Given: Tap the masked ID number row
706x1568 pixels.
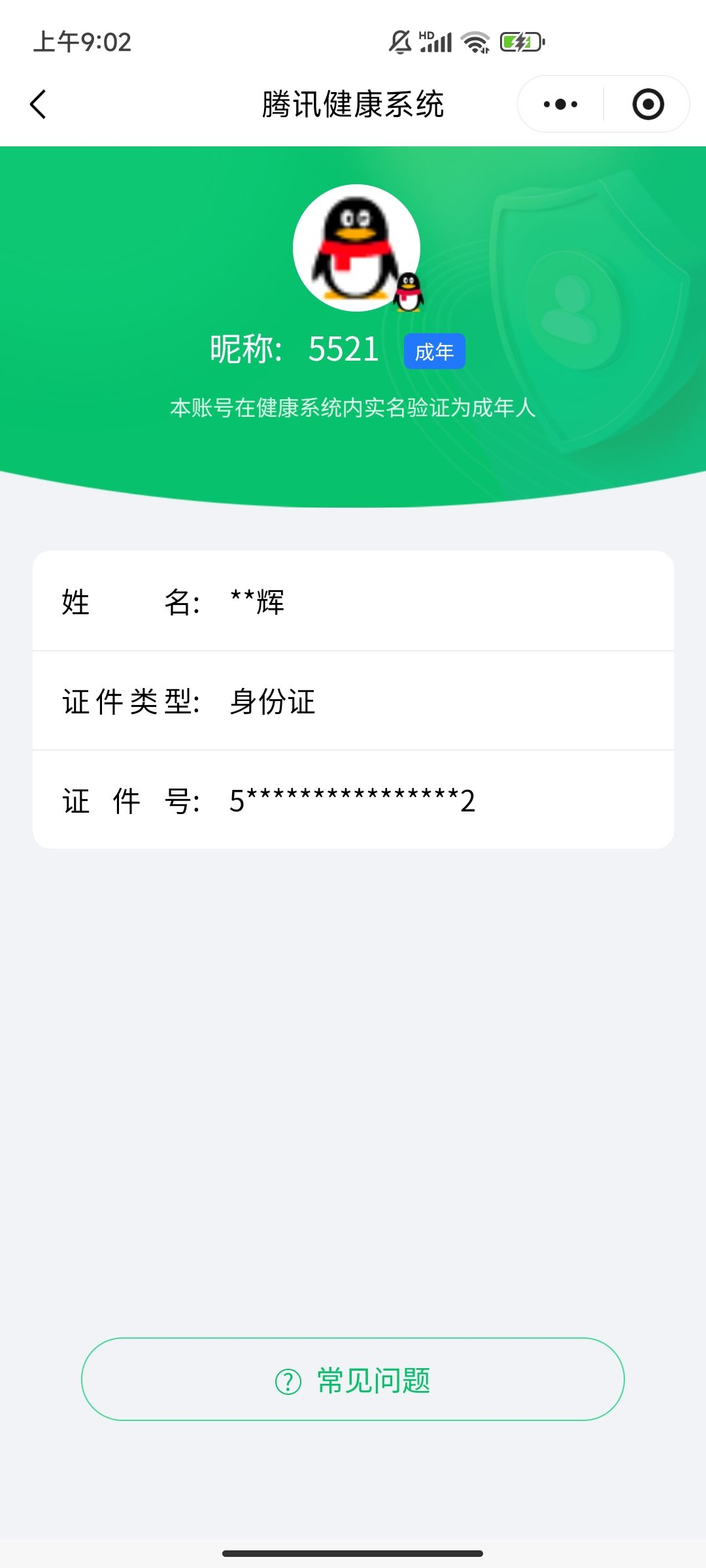Looking at the screenshot, I should click(x=353, y=802).
